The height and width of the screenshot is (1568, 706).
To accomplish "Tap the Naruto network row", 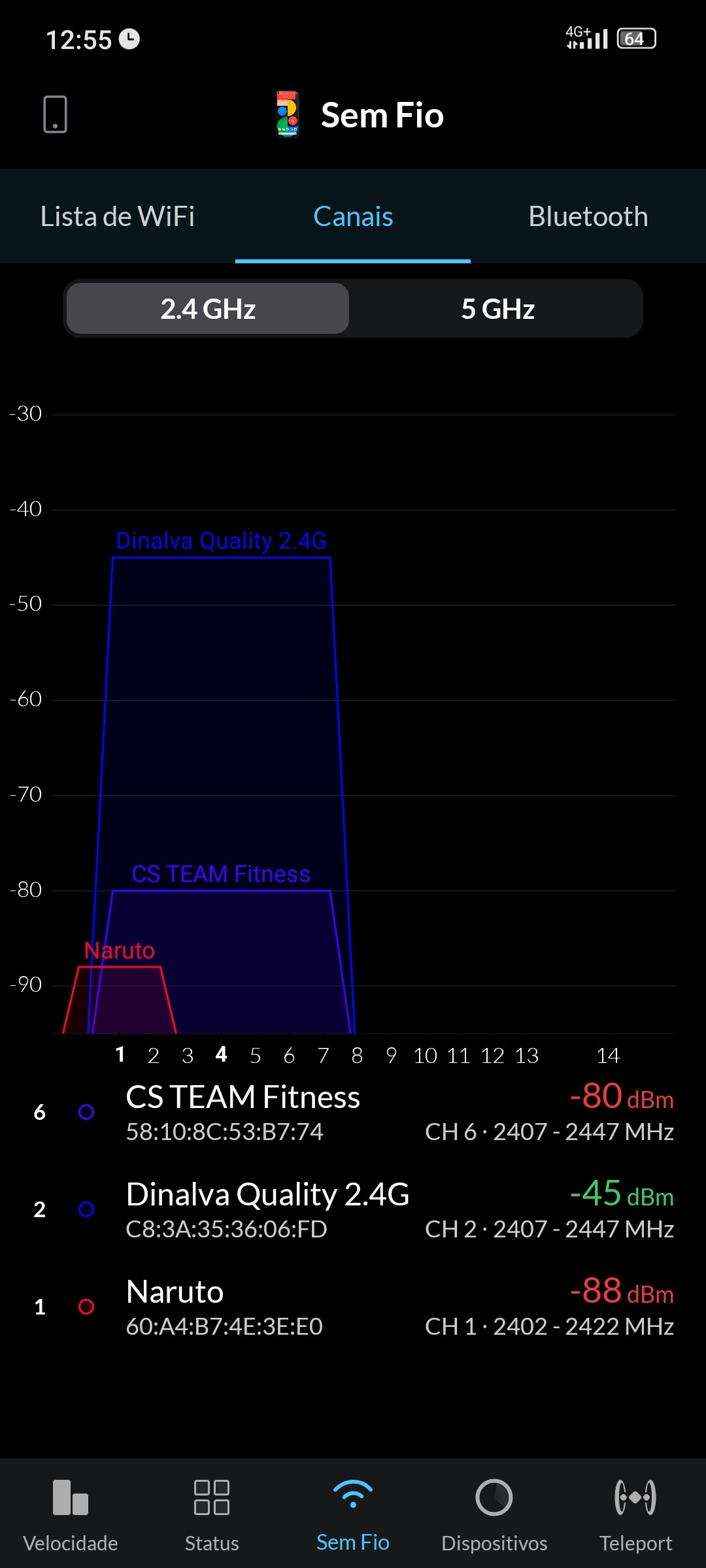I will coord(353,1307).
